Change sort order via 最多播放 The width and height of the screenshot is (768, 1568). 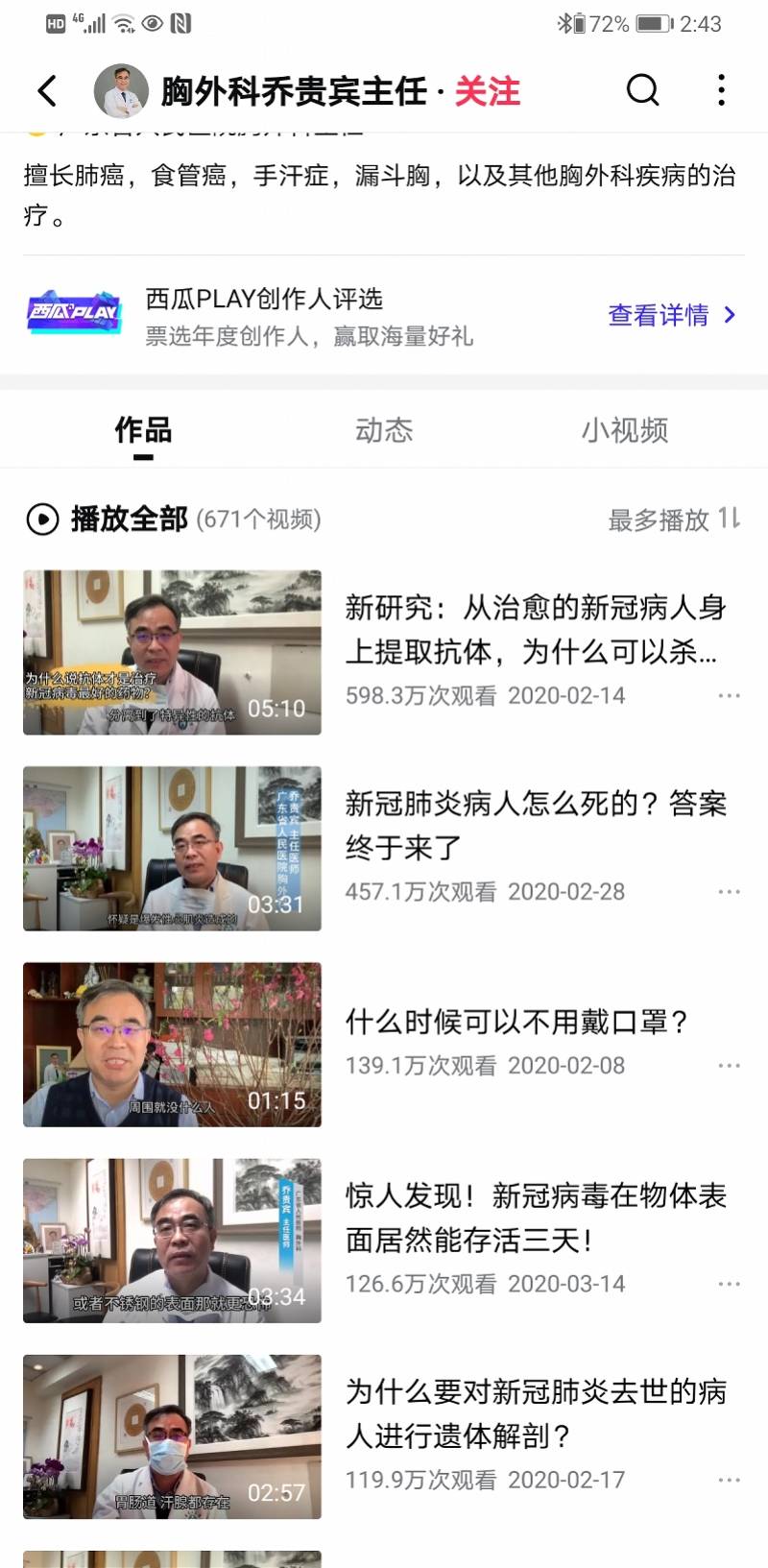point(674,519)
